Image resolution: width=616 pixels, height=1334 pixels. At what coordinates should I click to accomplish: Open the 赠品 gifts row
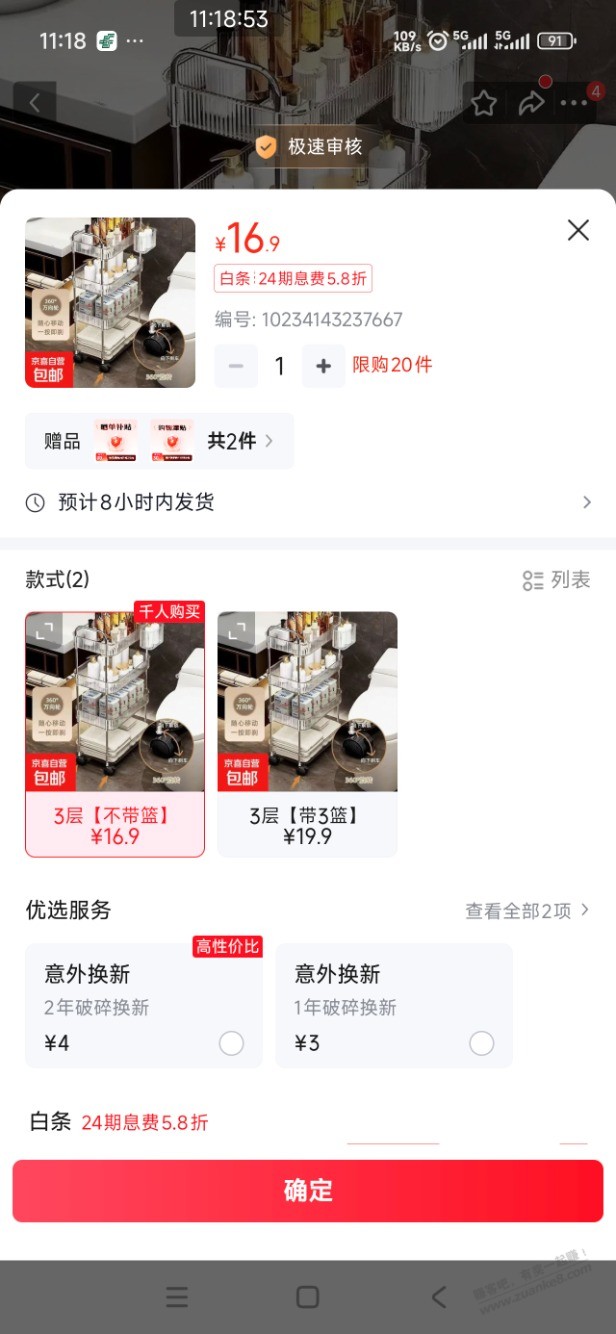click(x=160, y=441)
